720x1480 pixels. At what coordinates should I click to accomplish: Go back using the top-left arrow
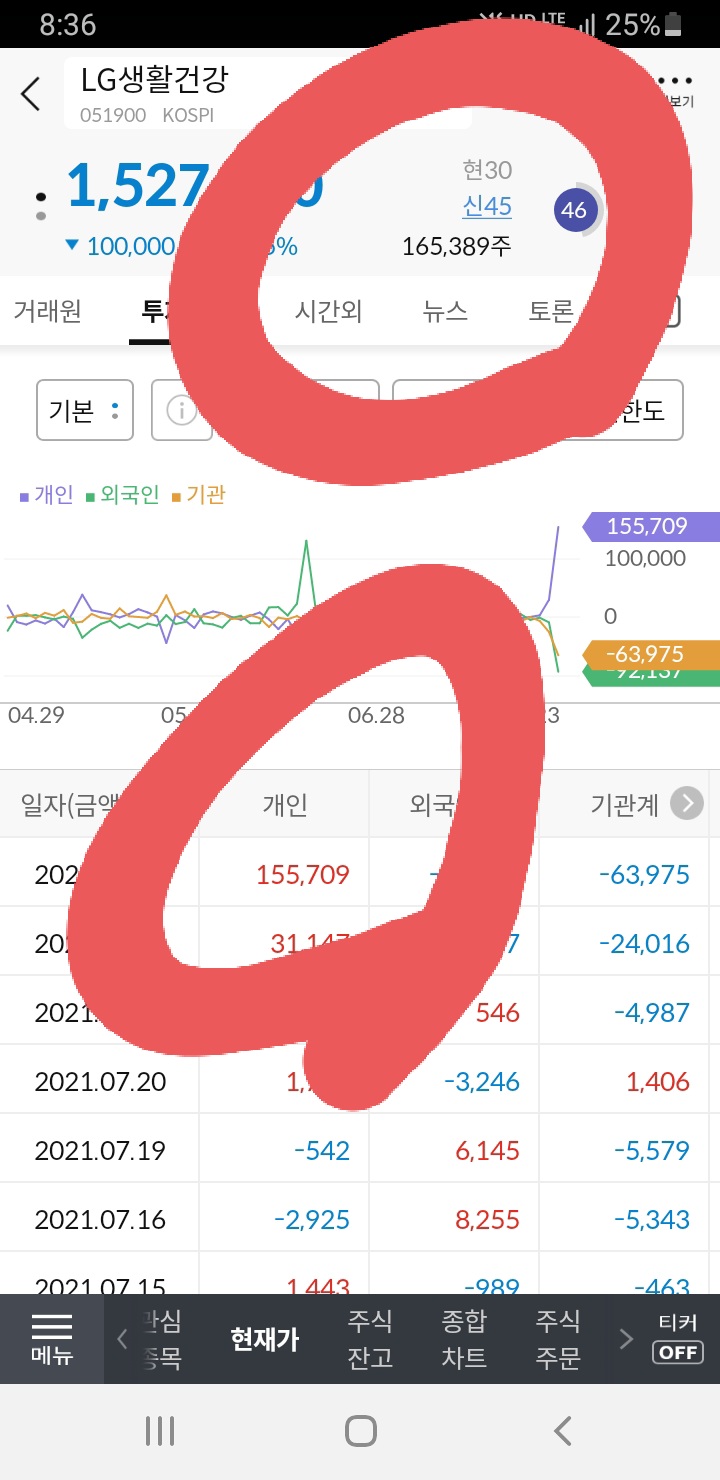pyautogui.click(x=31, y=94)
